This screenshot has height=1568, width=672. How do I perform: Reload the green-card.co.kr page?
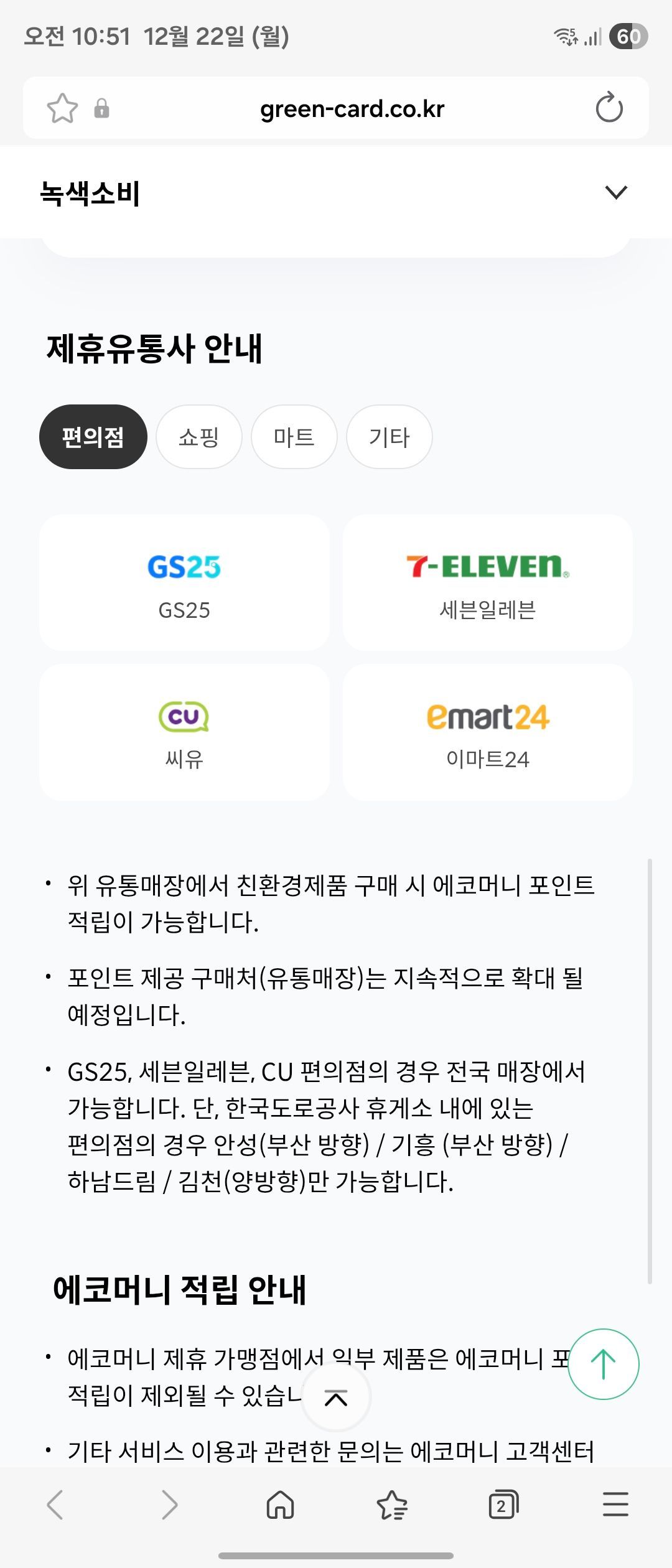[x=609, y=108]
